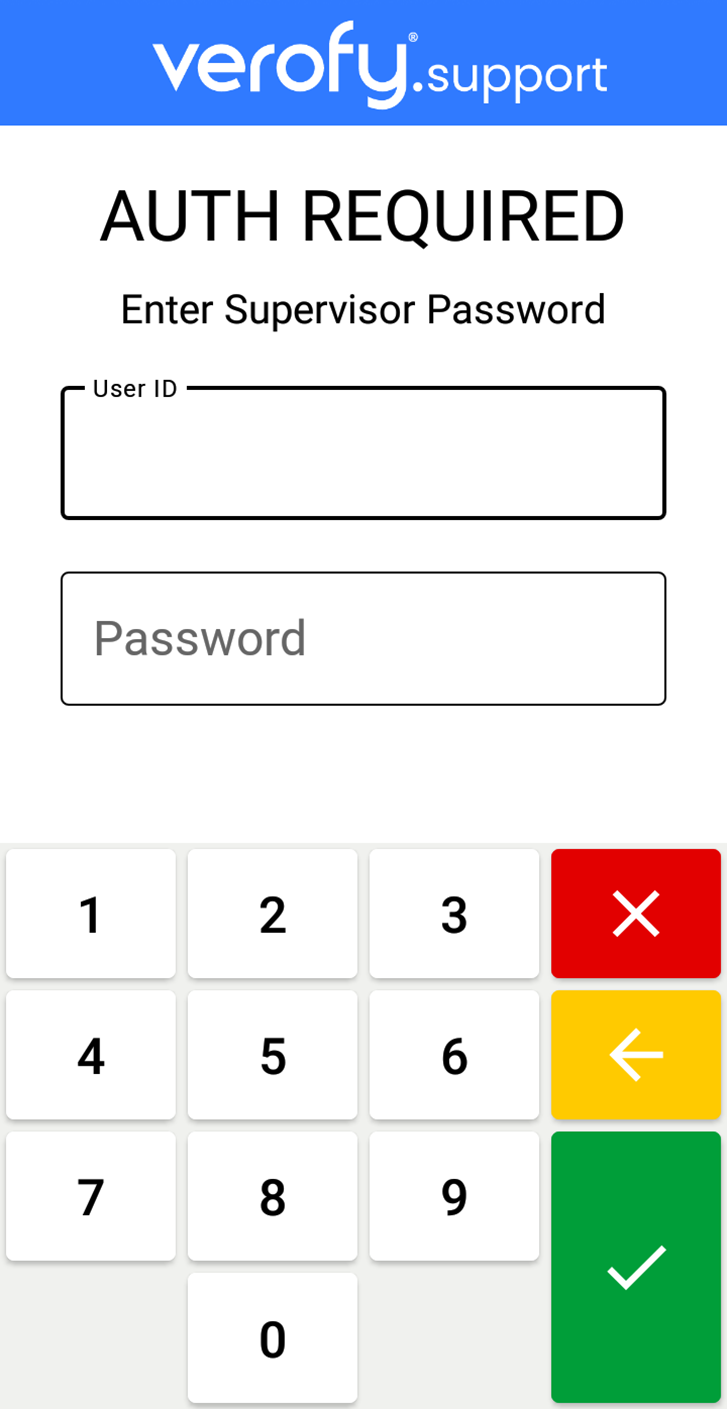Screen dimensions: 727x1409
Task: Tap the 2 key
Action: click(x=272, y=914)
